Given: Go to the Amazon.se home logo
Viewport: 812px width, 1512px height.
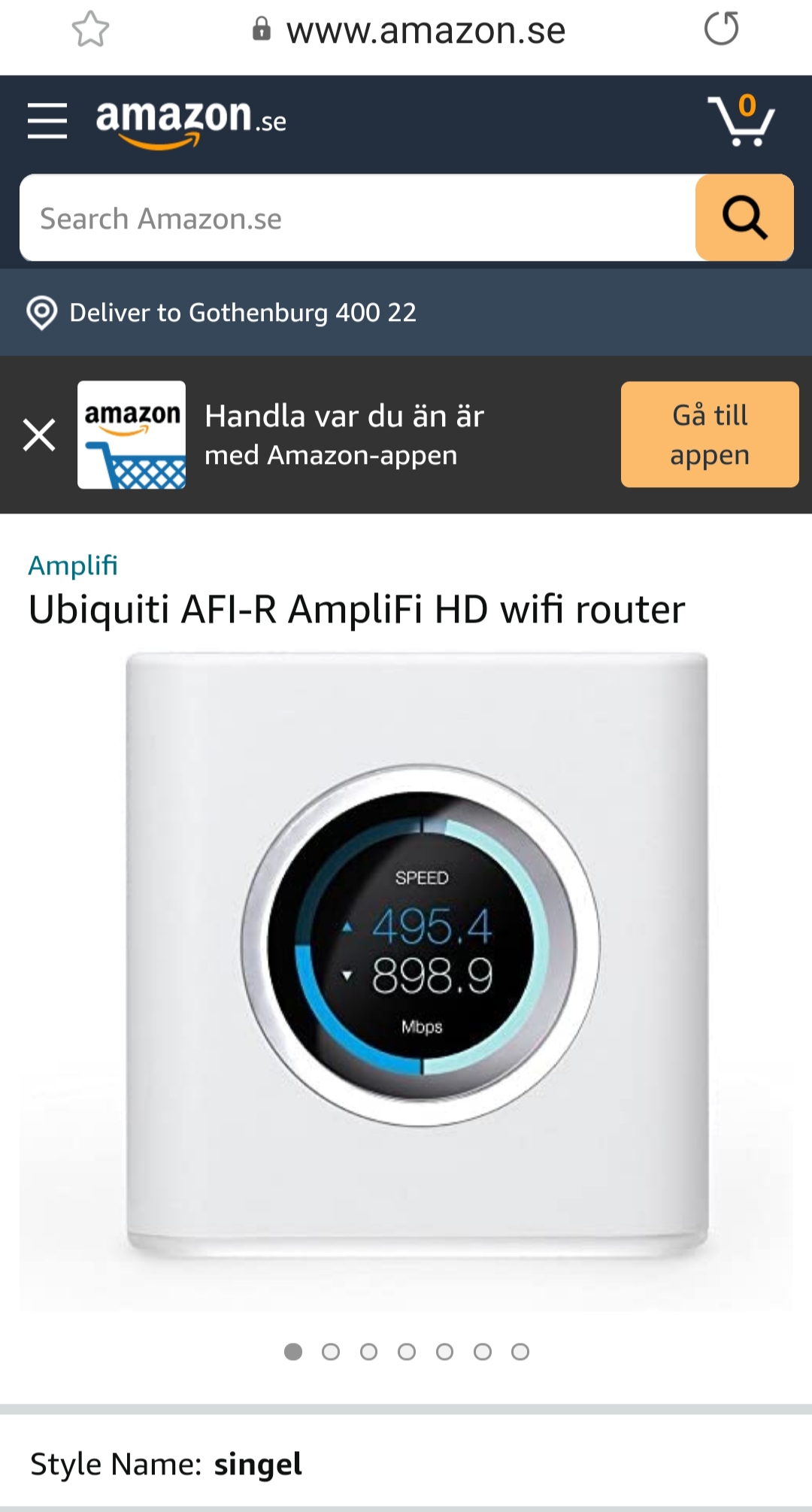Looking at the screenshot, I should tap(191, 122).
